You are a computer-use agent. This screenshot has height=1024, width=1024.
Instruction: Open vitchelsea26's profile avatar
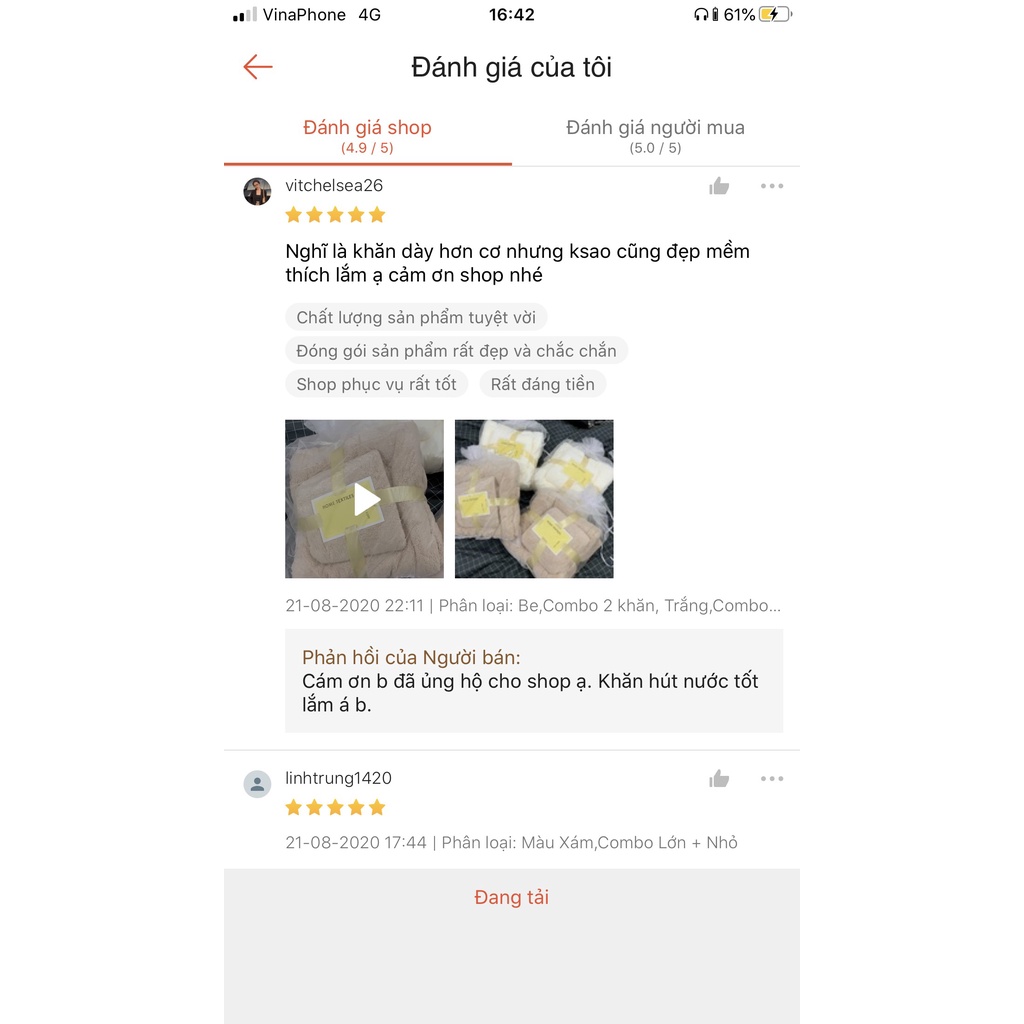[258, 191]
